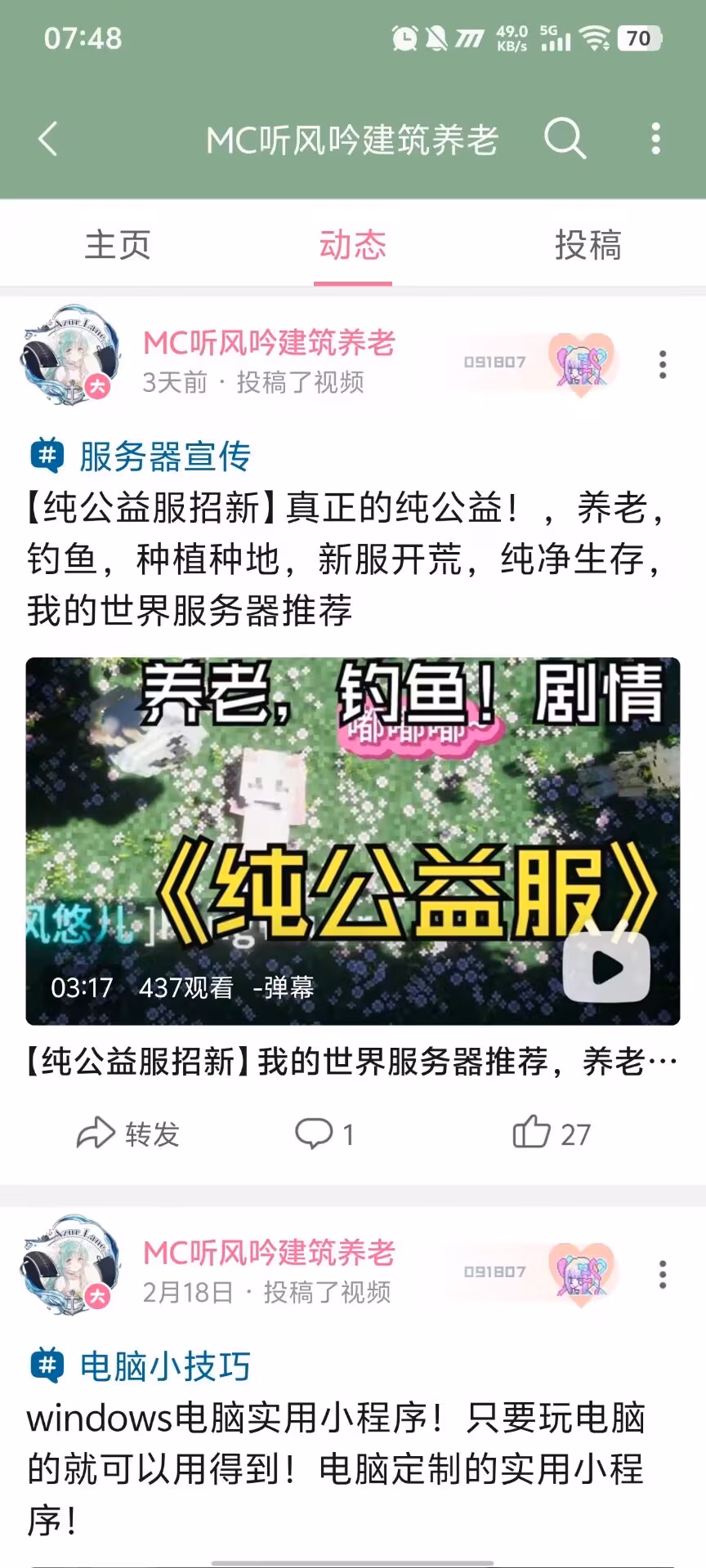Open comments on the 纯公益服 post

324,1134
